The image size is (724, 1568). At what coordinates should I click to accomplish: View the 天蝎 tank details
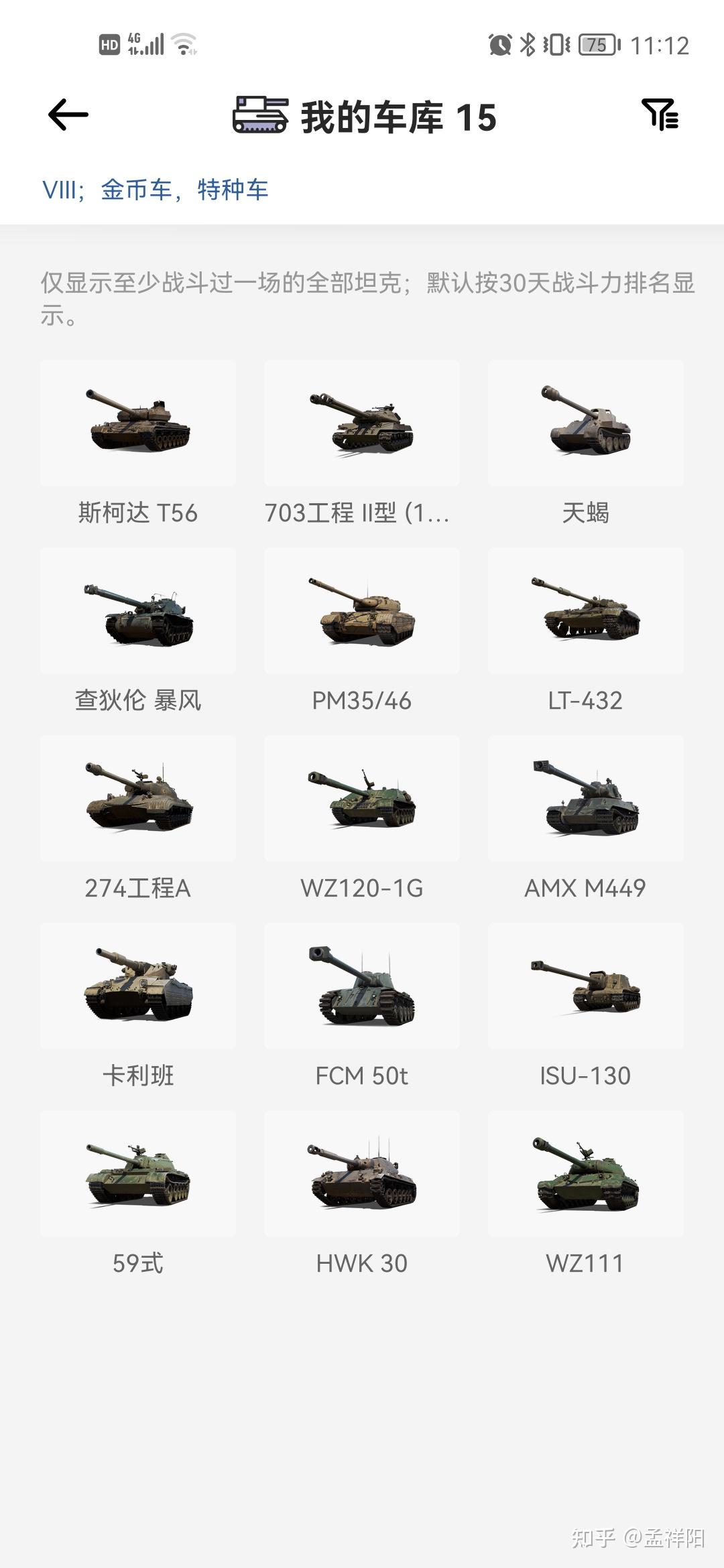coord(585,423)
